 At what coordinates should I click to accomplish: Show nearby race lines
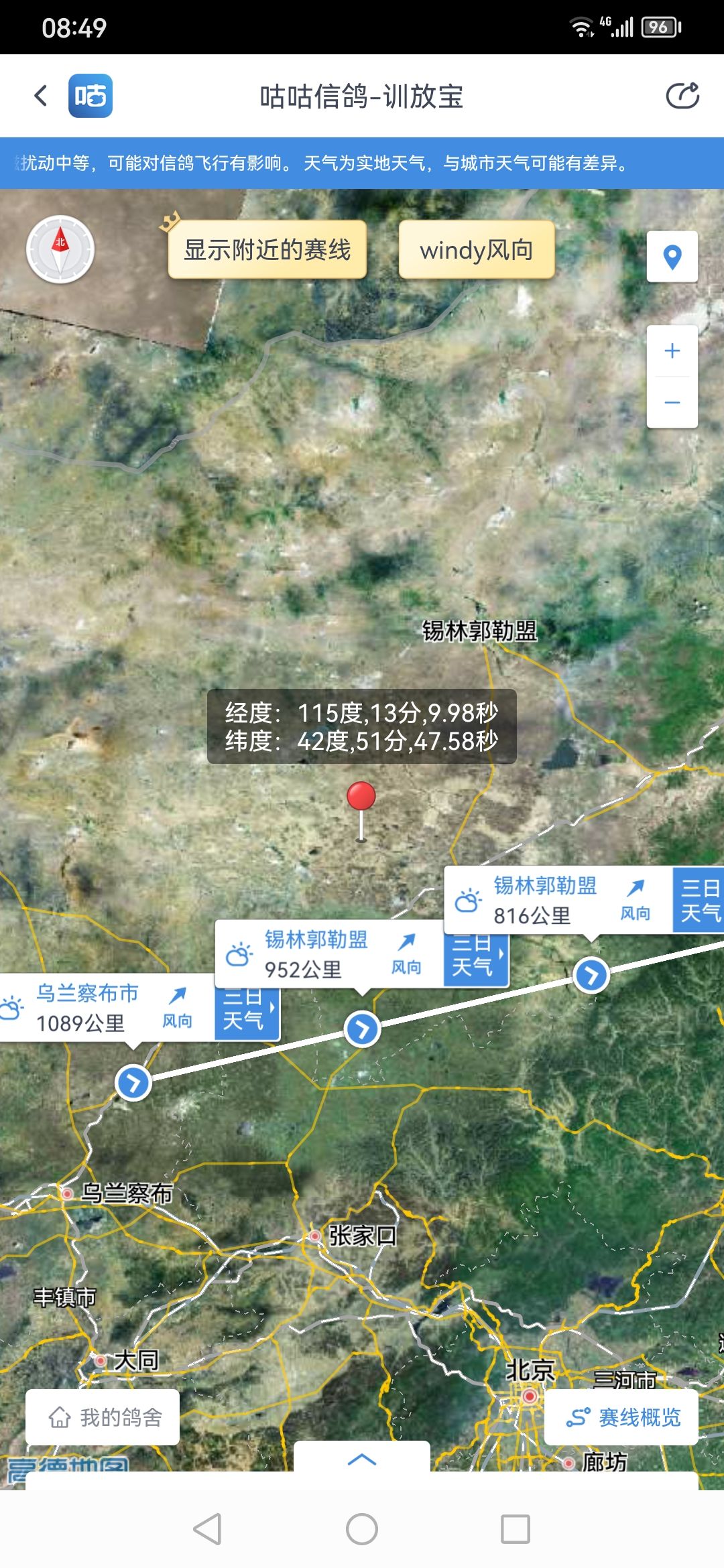tap(267, 250)
